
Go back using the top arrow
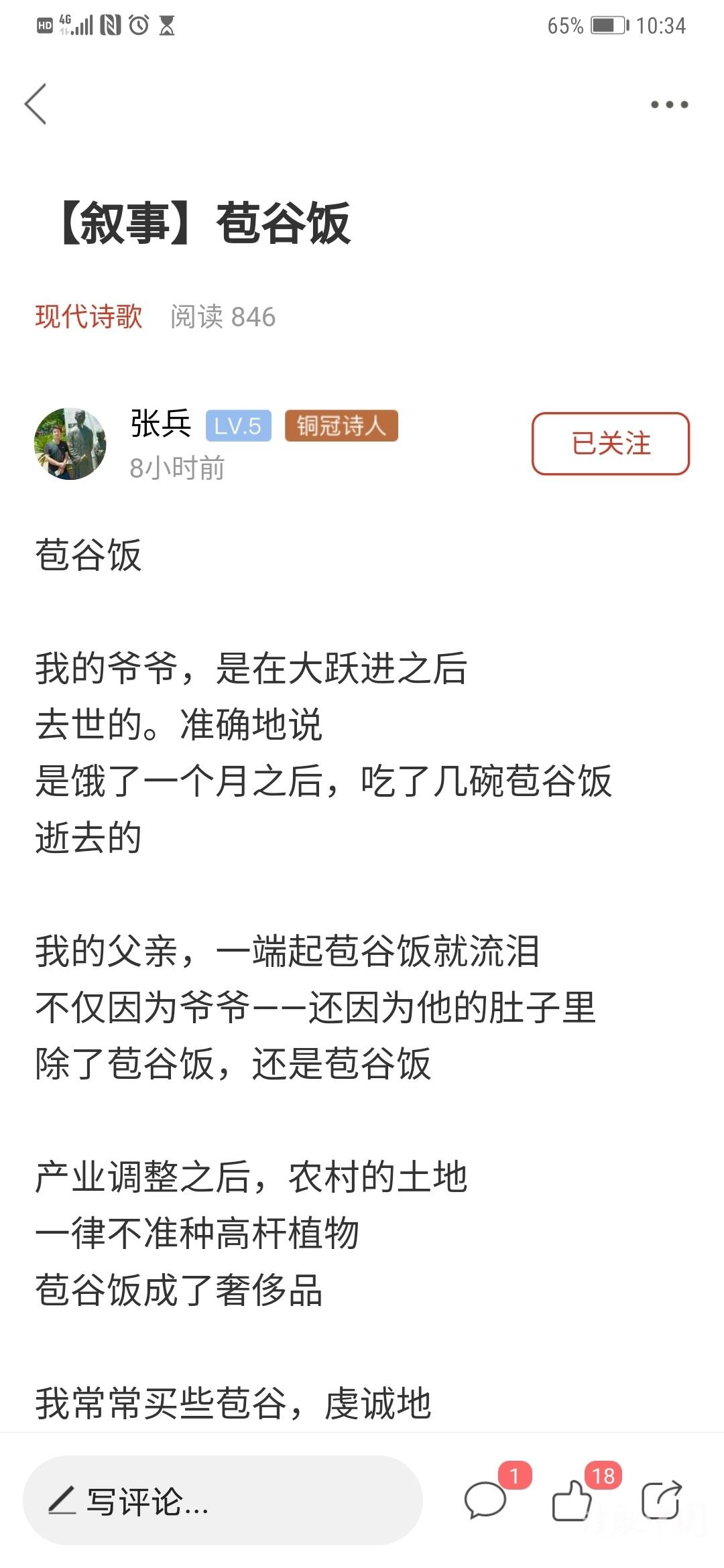[x=36, y=104]
